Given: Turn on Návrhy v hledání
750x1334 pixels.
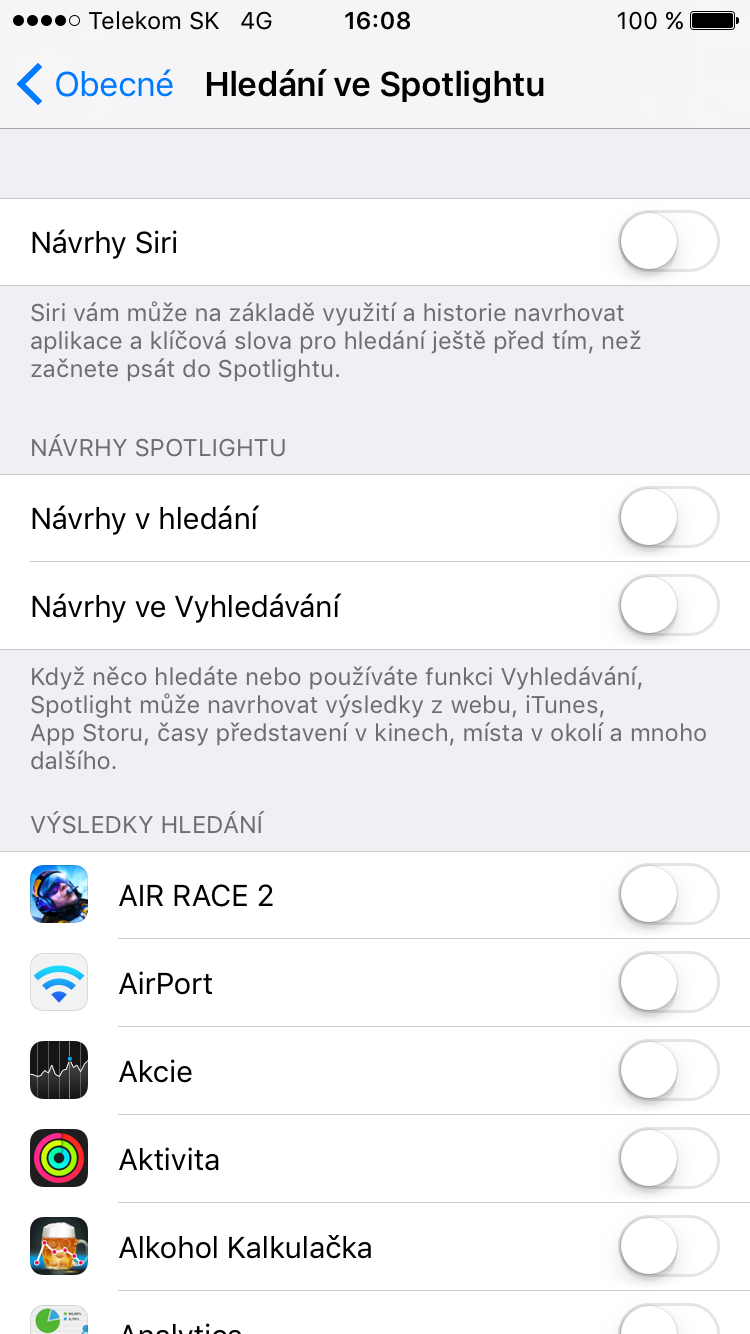Looking at the screenshot, I should 668,518.
